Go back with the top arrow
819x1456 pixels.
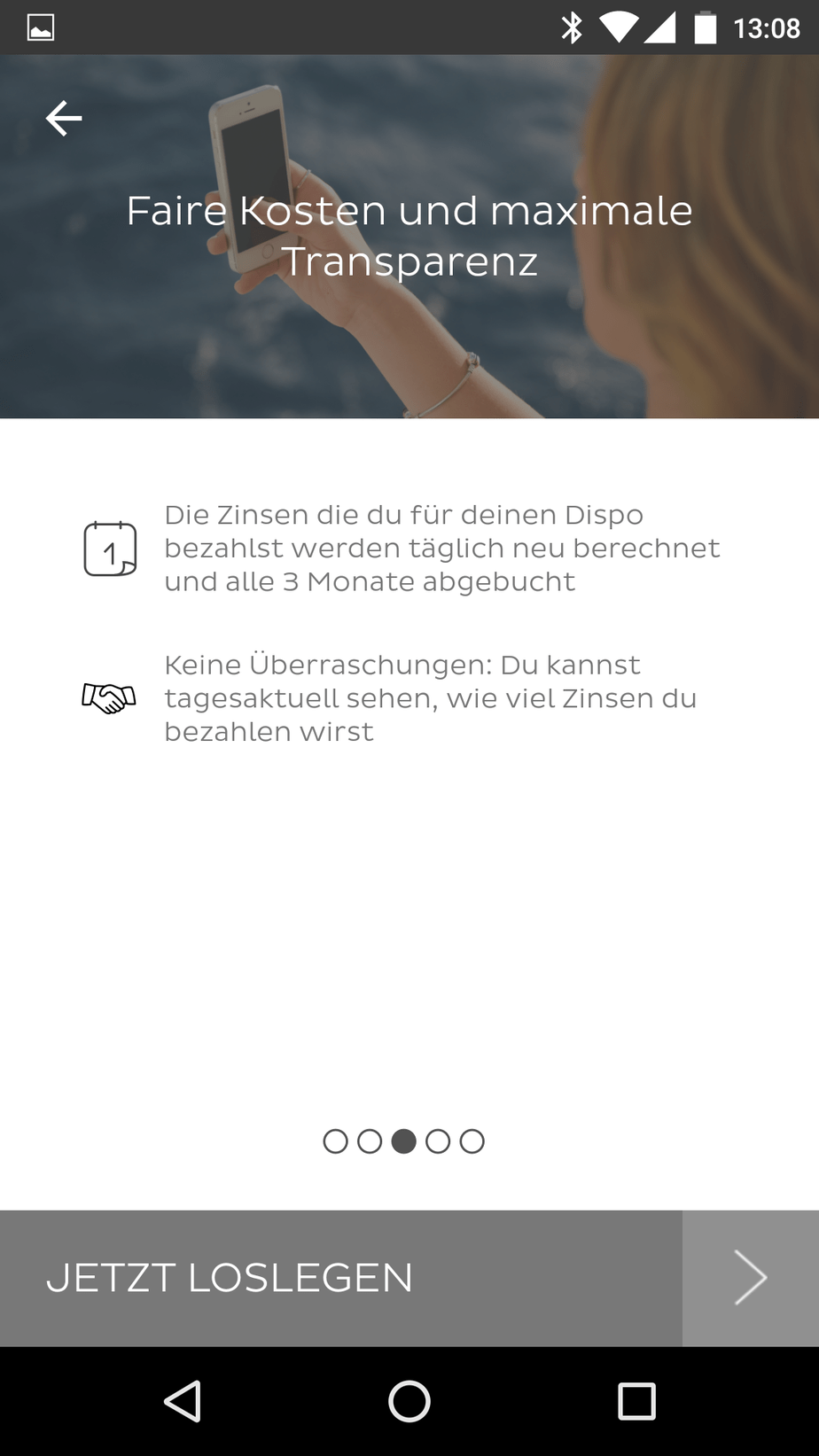point(64,119)
